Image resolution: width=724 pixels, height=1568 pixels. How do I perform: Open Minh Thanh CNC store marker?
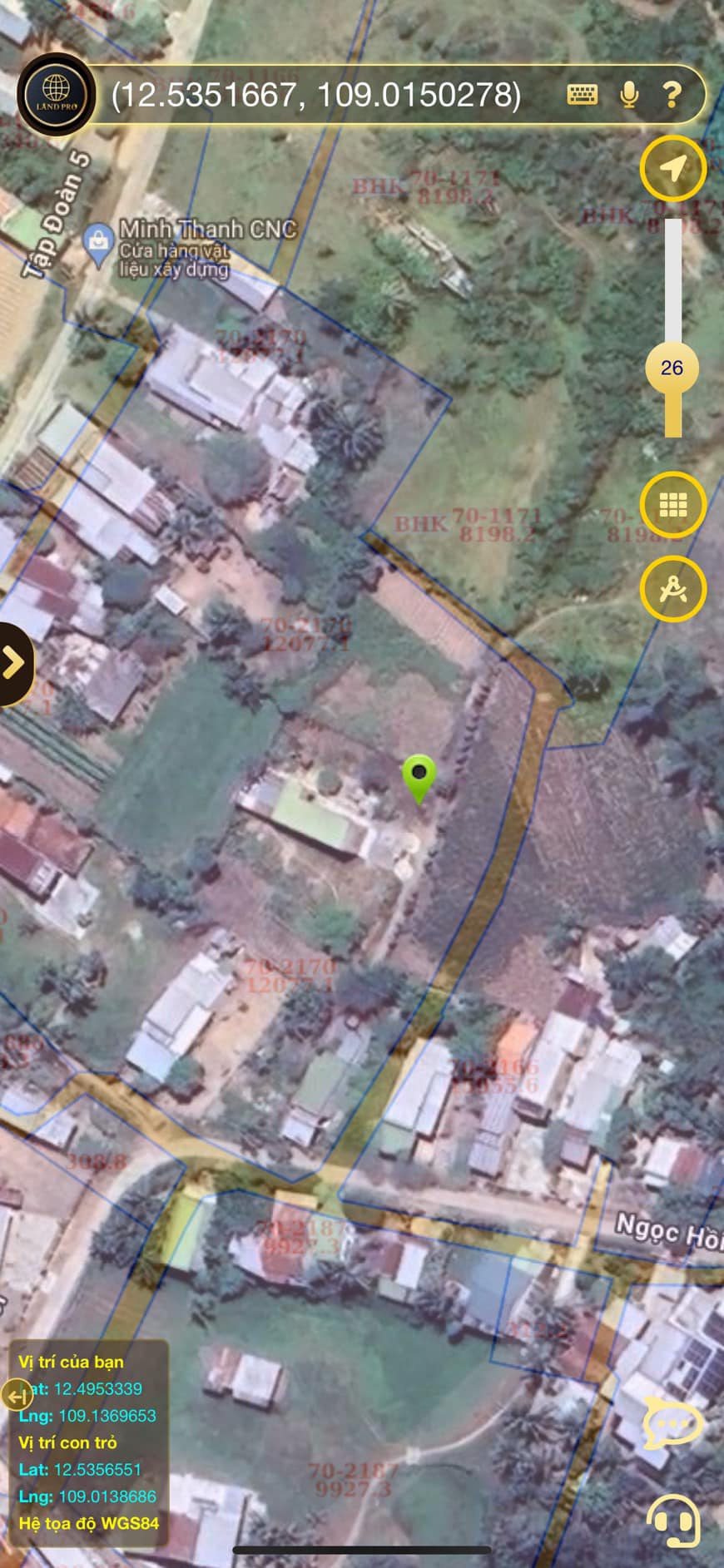(99, 241)
